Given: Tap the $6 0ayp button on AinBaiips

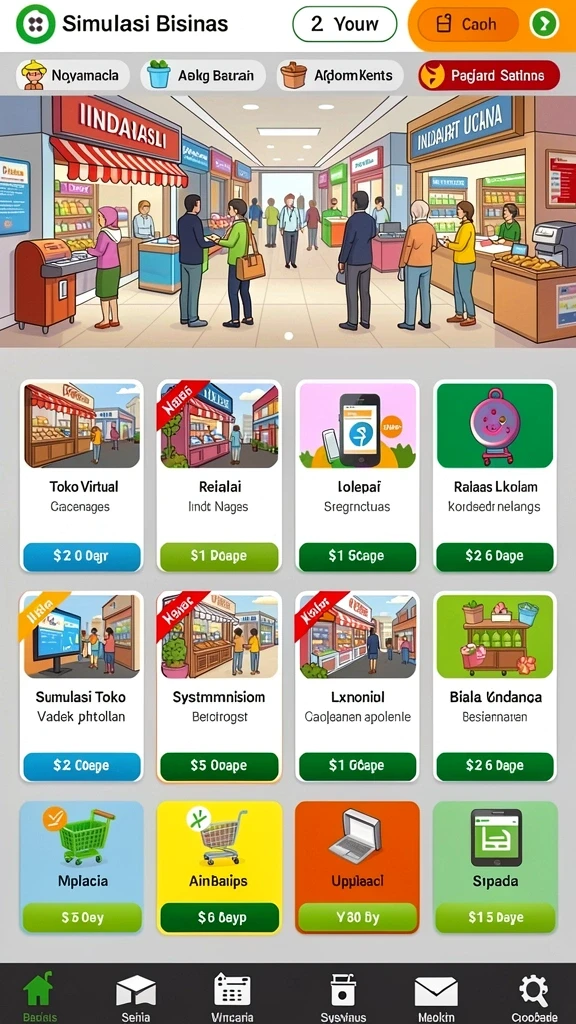Looking at the screenshot, I should (x=219, y=918).
